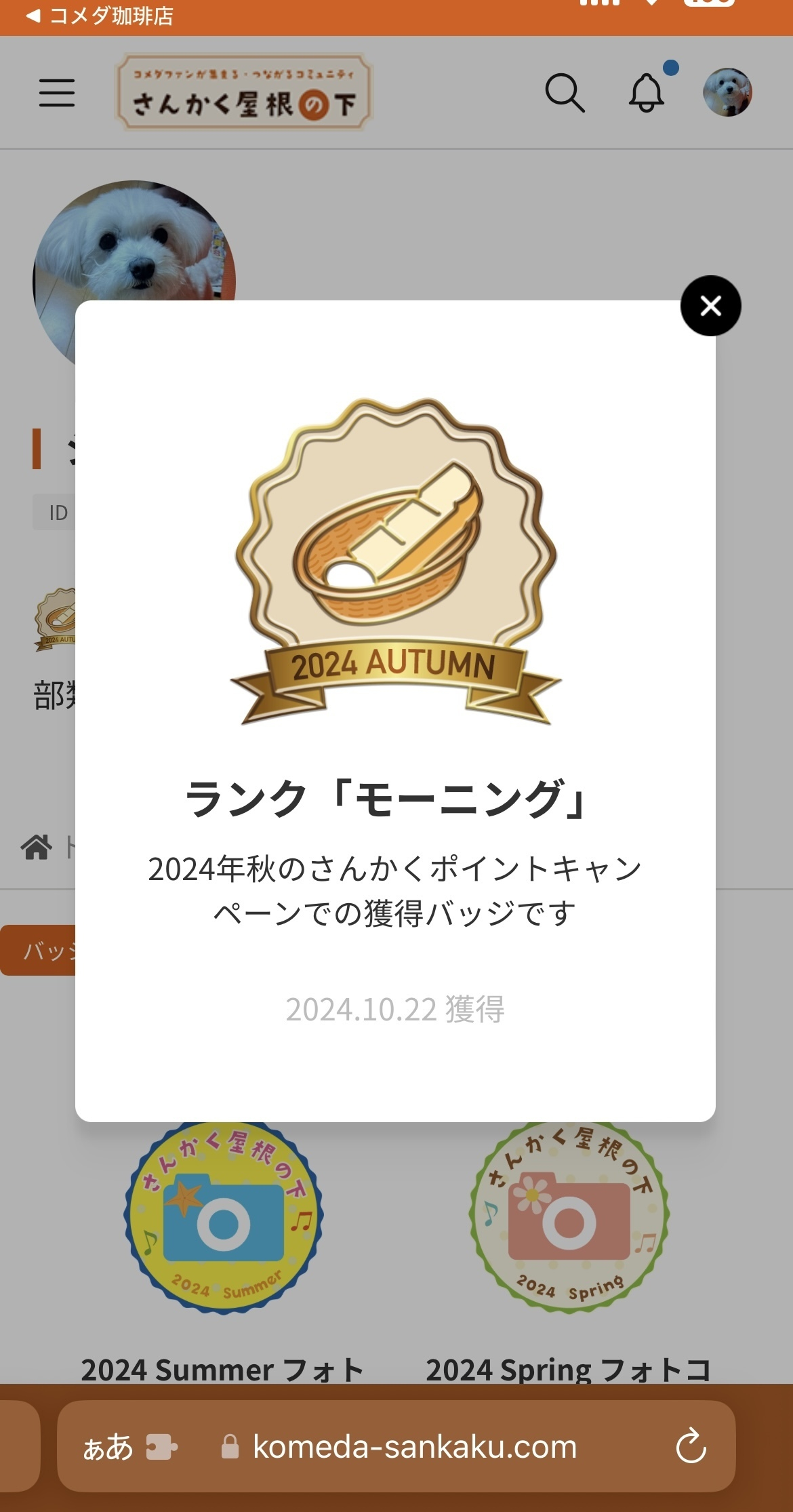Open the 2024 Summer photo contest badge
This screenshot has width=793, height=1512.
tap(224, 1217)
